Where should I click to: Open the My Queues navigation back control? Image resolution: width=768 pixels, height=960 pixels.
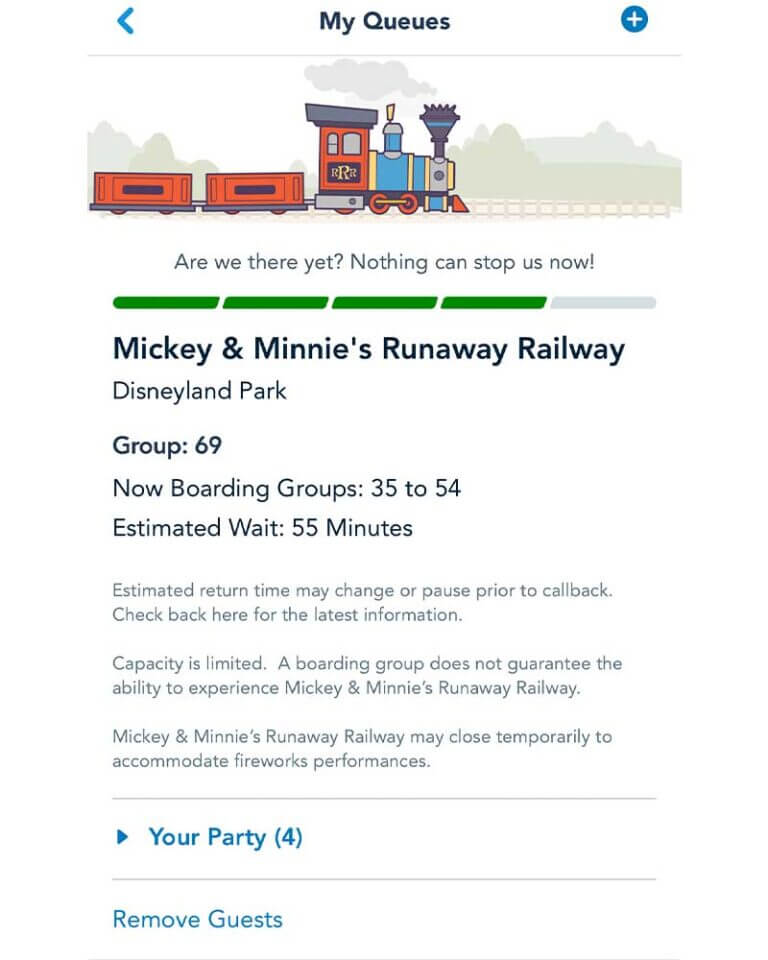[124, 20]
